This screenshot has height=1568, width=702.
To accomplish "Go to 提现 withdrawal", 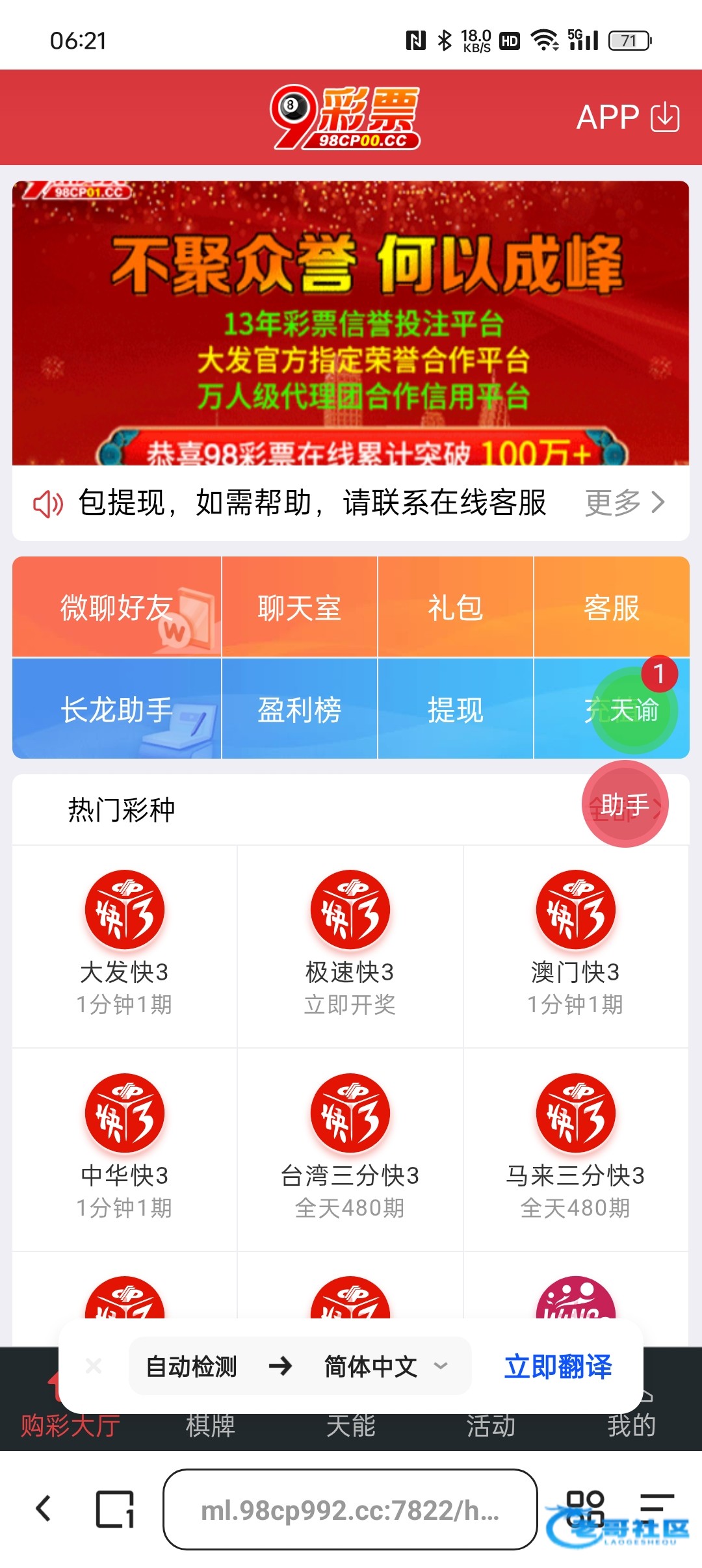I will click(455, 709).
